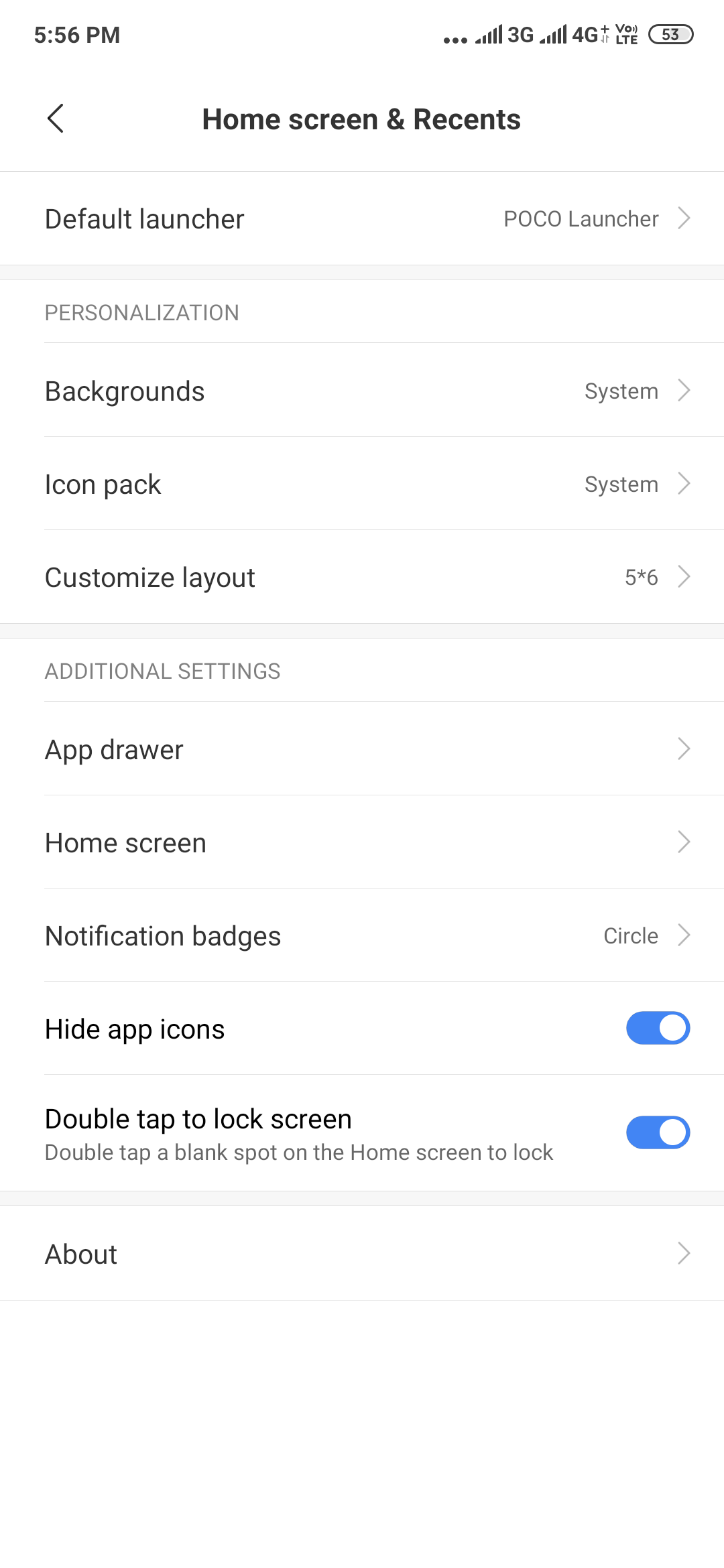
Task: Open Default launcher setting
Action: coord(362,218)
